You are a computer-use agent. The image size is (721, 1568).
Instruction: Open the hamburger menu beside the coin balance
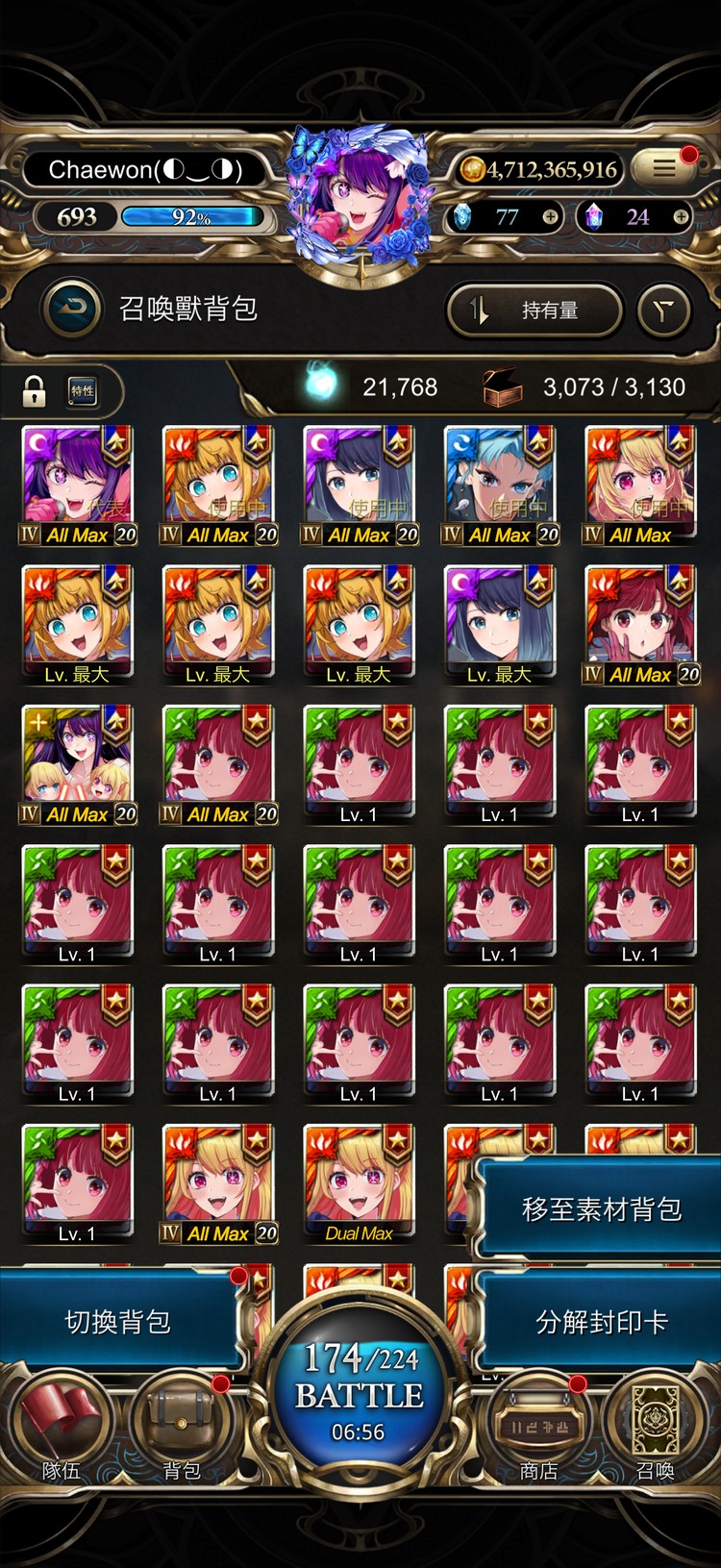(x=664, y=168)
